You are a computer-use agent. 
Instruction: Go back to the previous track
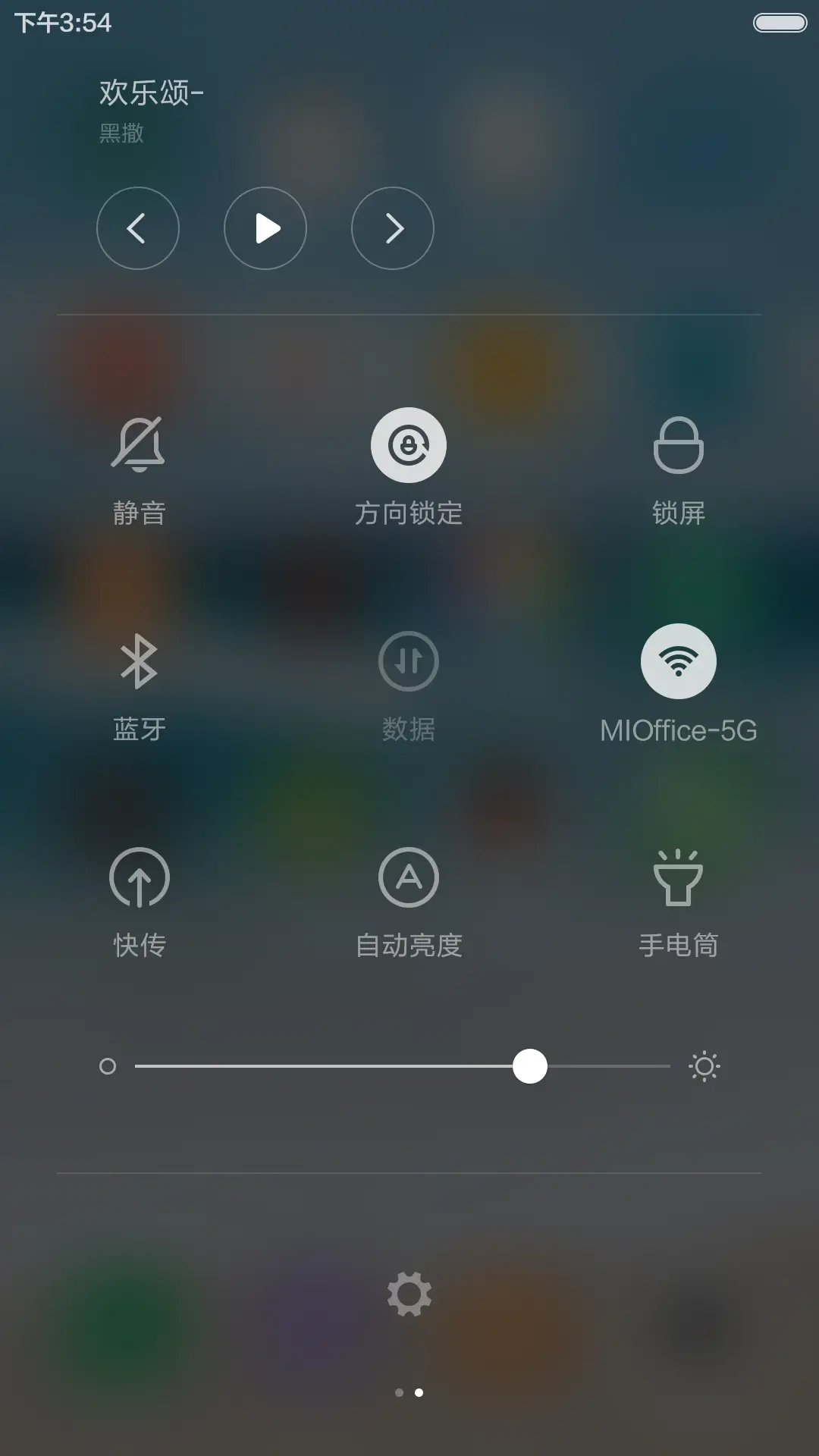point(138,228)
